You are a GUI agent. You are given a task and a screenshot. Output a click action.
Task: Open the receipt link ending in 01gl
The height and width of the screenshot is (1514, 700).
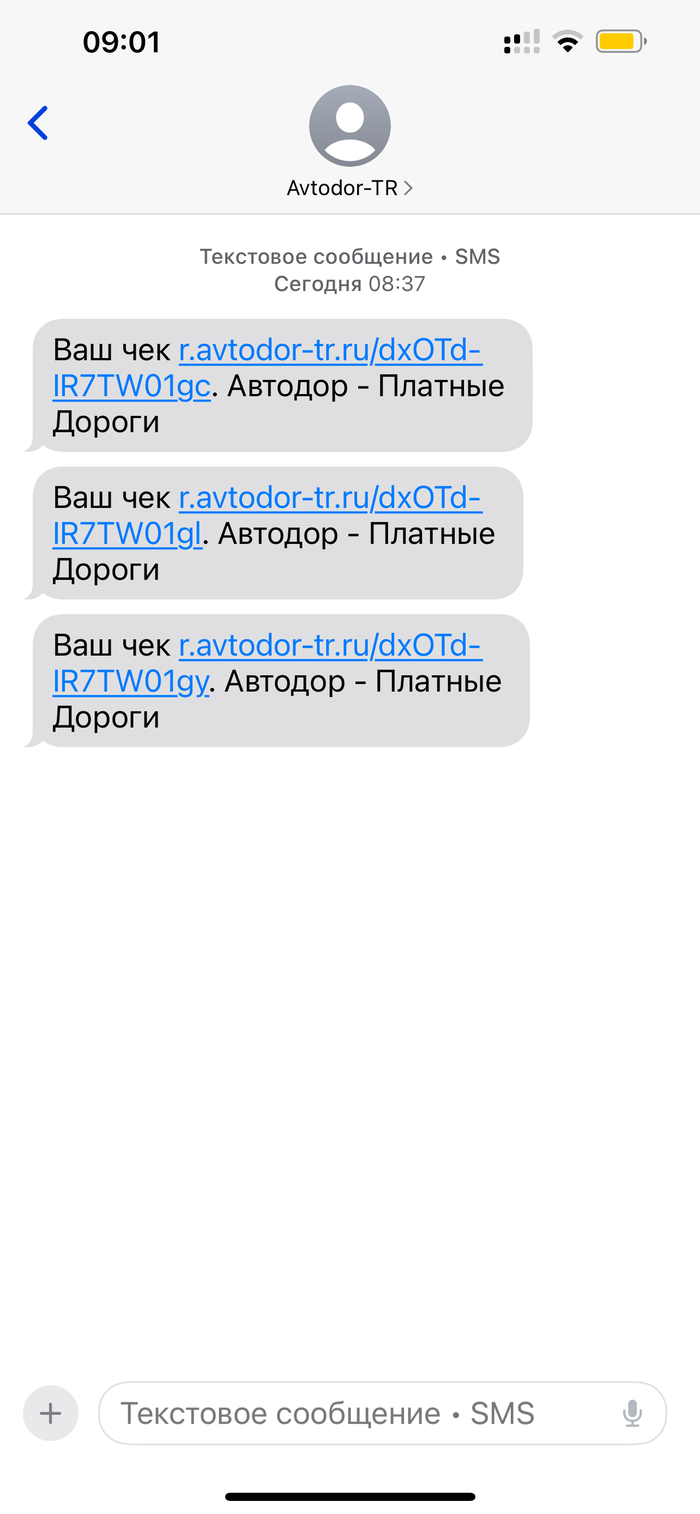(x=267, y=516)
